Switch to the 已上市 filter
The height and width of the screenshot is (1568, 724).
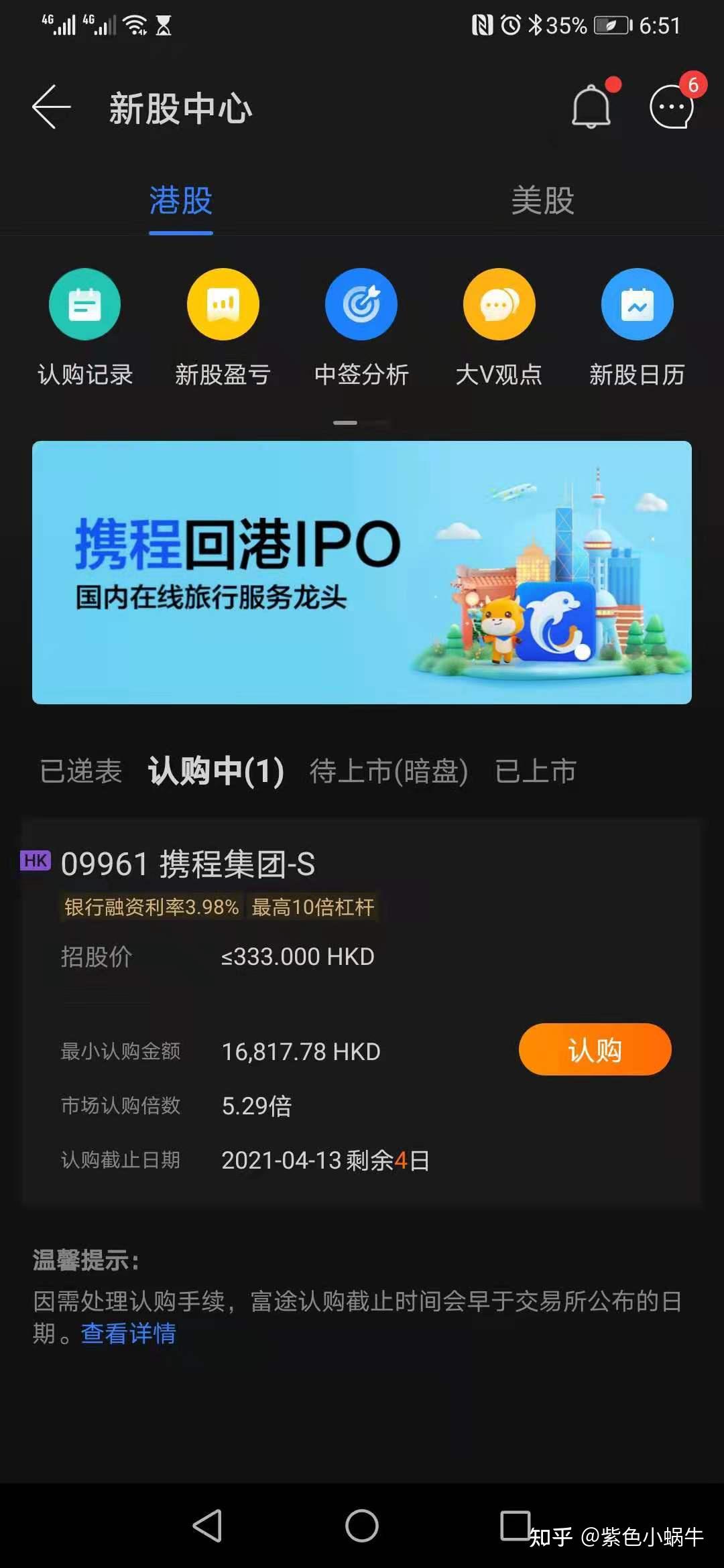click(535, 772)
